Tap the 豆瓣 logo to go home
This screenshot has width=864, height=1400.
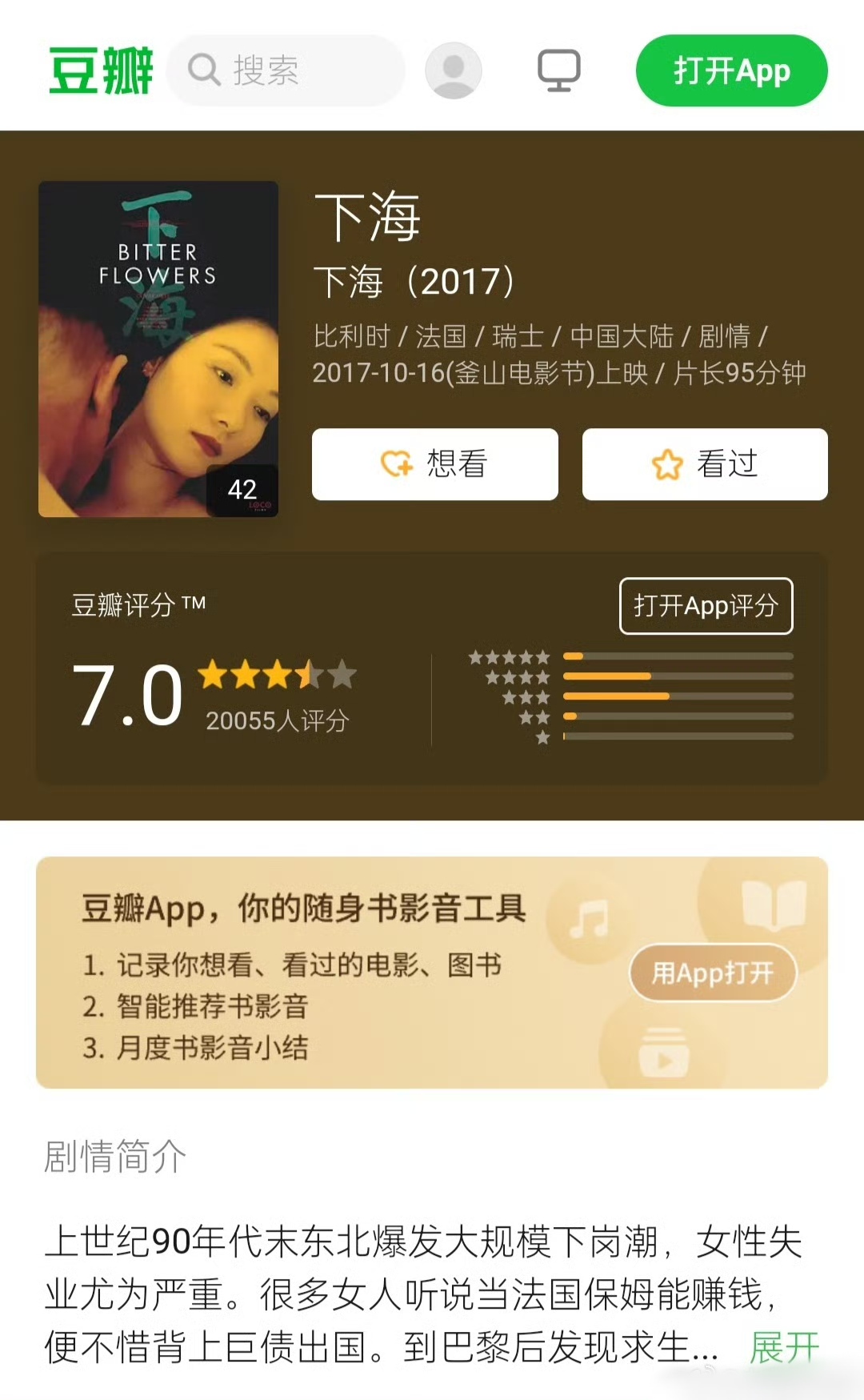click(101, 70)
